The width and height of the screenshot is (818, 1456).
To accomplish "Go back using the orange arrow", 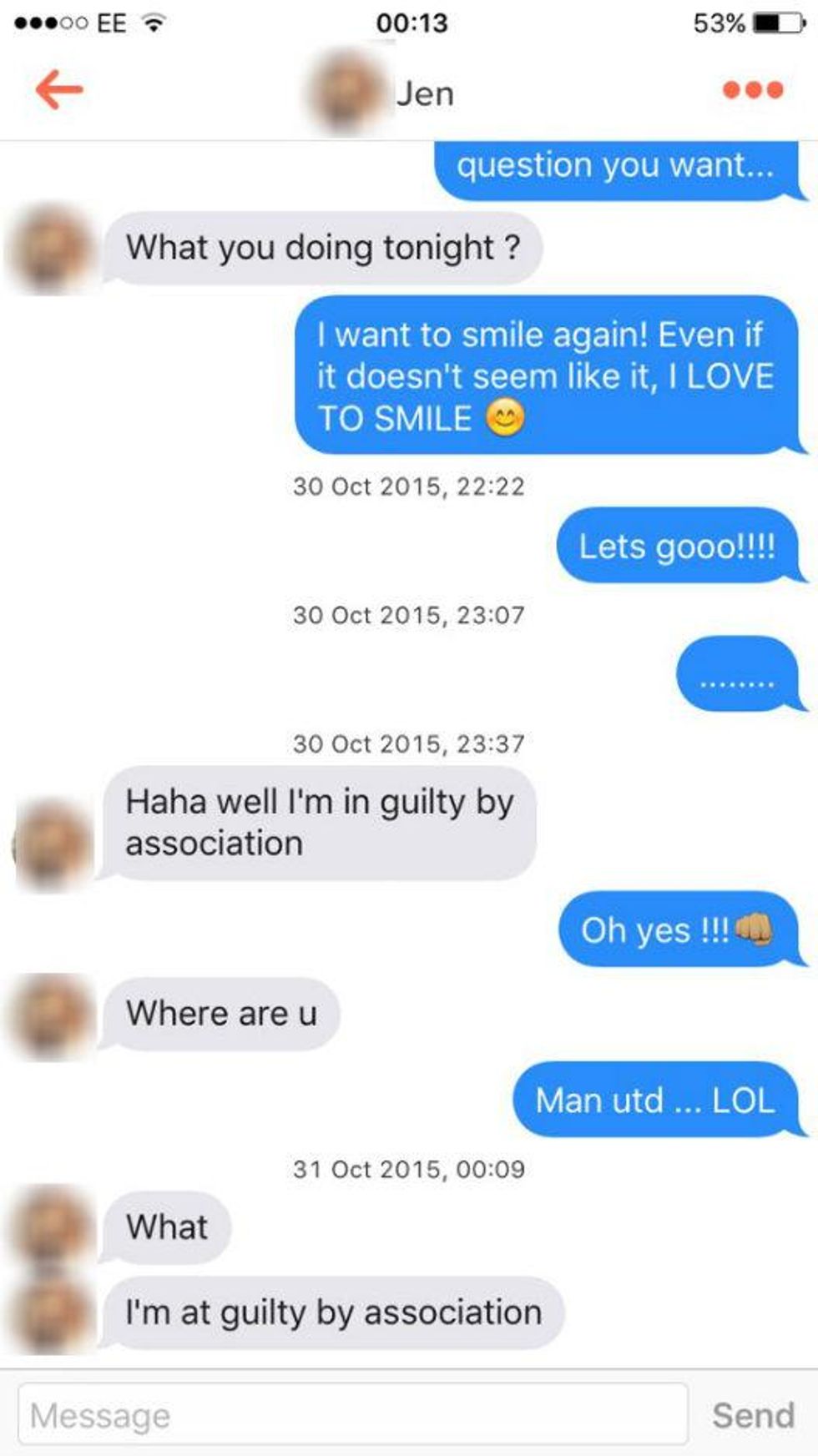I will coord(59,89).
